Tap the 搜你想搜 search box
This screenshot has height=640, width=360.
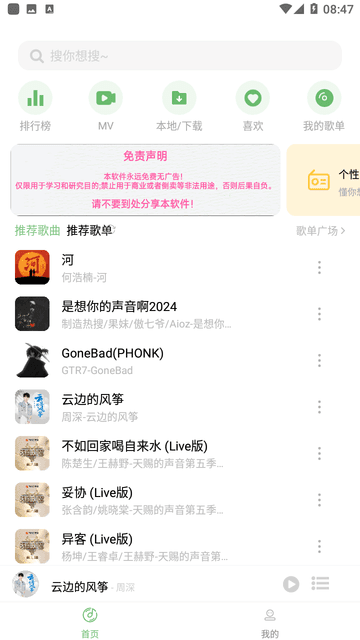[180, 56]
